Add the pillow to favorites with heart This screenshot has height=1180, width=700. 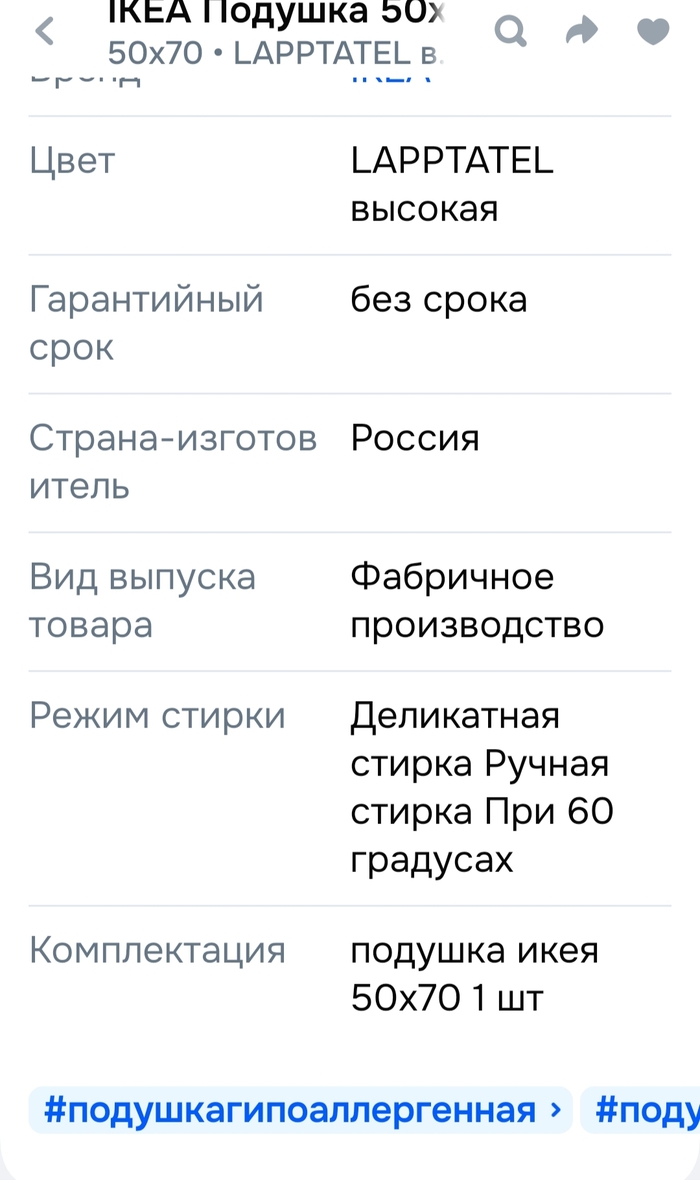tap(653, 32)
